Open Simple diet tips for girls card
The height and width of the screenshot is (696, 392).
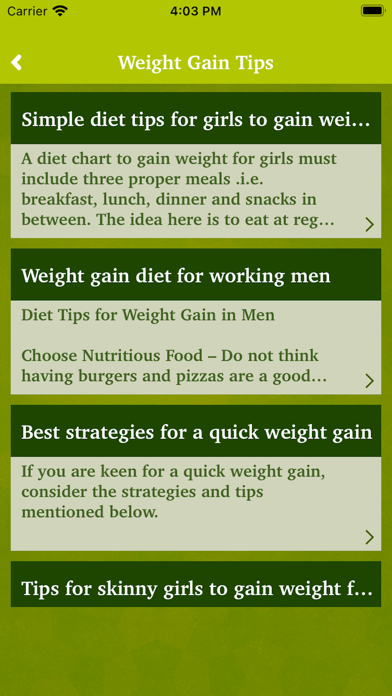coord(196,165)
